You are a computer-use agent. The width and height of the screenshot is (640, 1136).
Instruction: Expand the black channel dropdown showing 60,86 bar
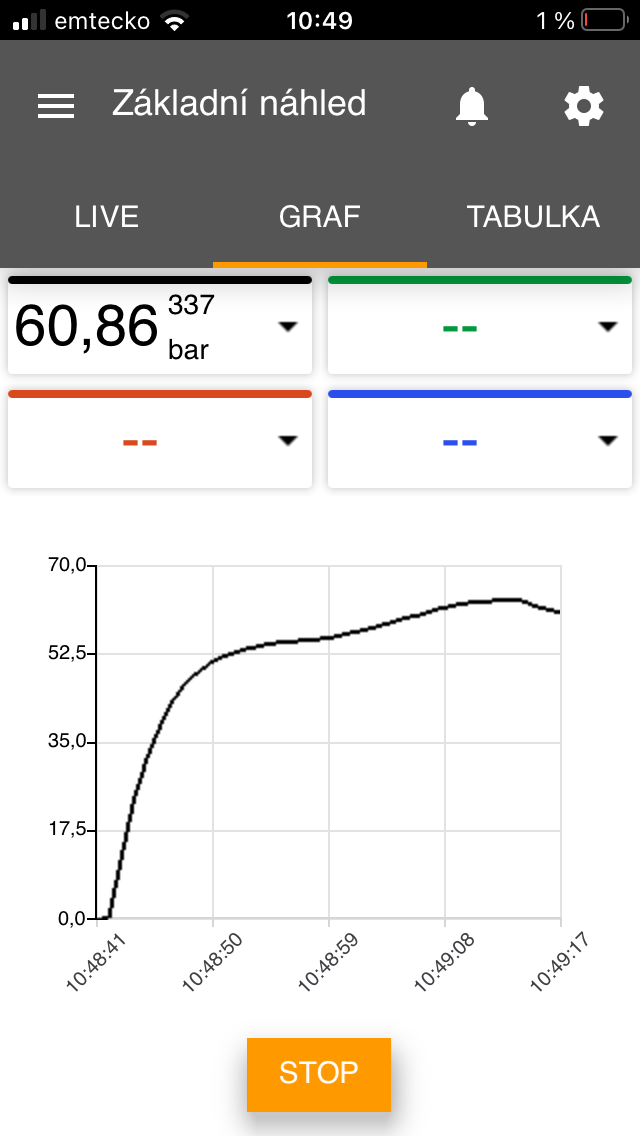288,327
